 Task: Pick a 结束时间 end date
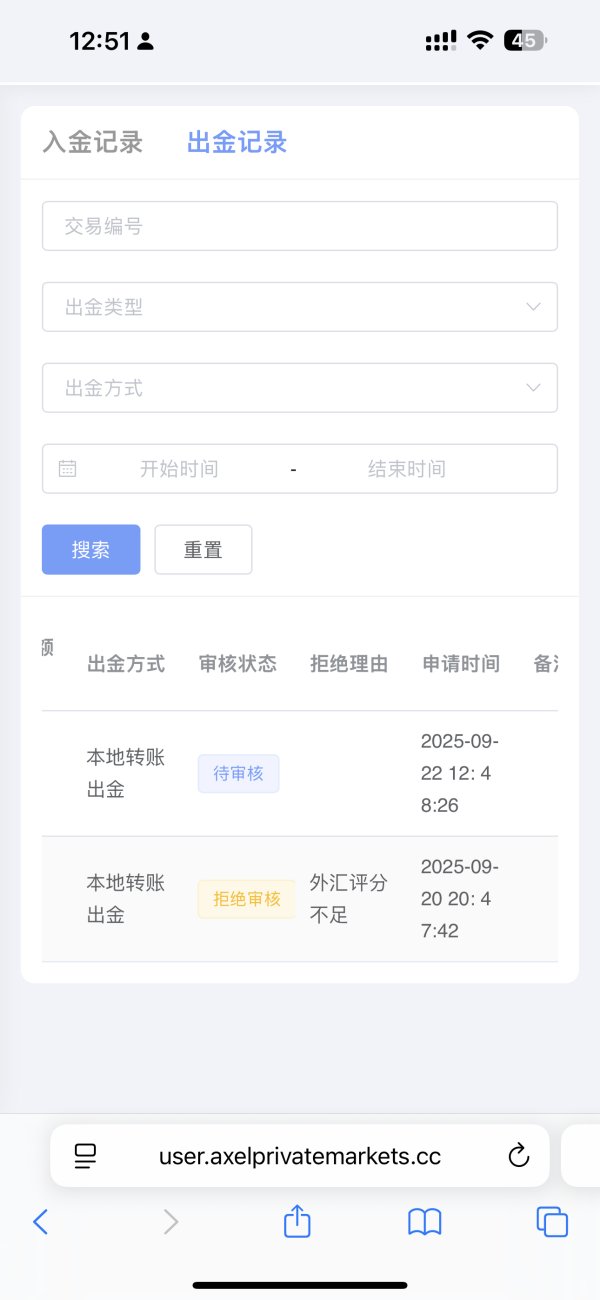[x=407, y=469]
